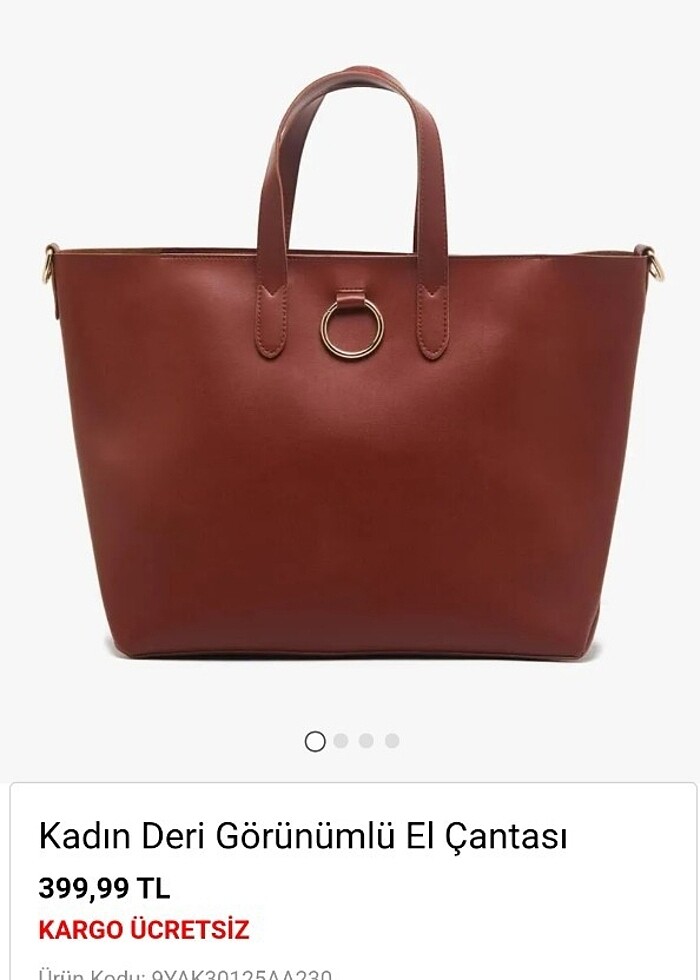
Task: Go to the fourth photo indicator dot
Action: point(392,741)
